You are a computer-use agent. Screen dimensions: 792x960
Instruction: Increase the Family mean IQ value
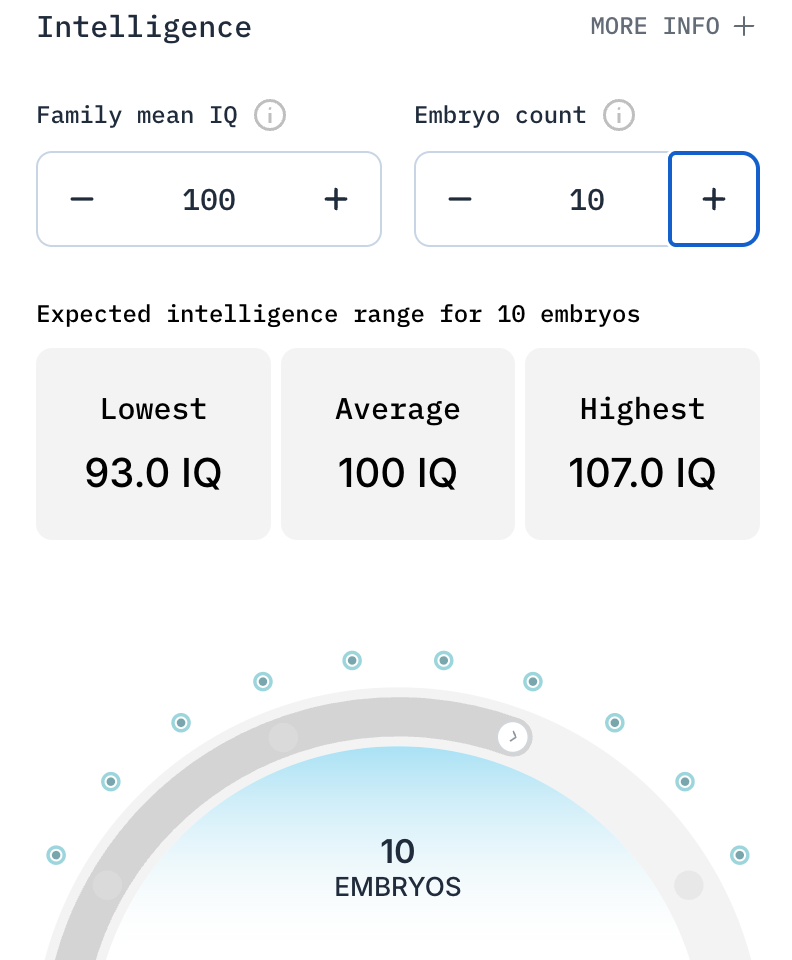click(336, 199)
